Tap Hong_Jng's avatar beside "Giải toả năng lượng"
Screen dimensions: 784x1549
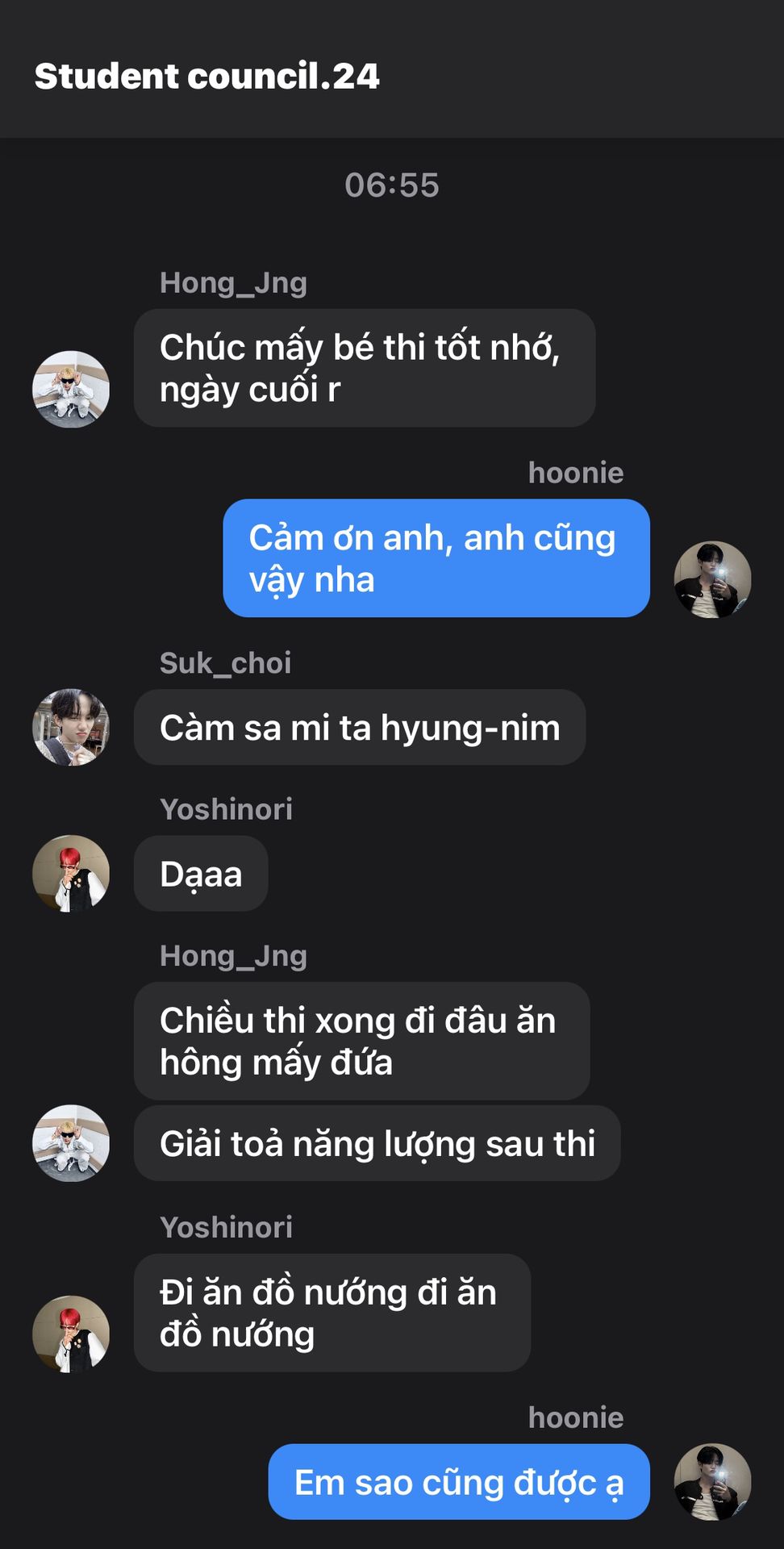71,1143
